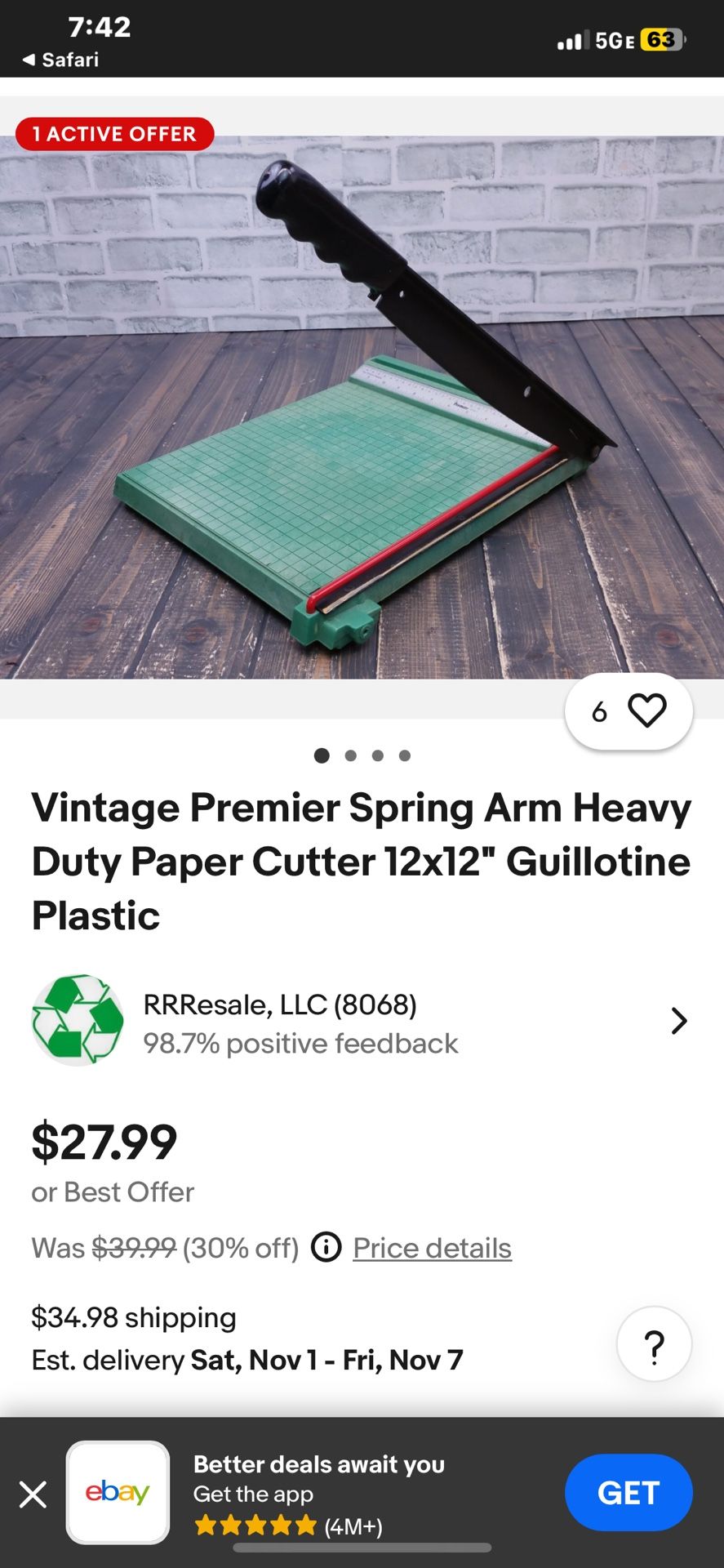Screen dimensions: 724x1568
Task: Tap GET to install eBay app
Action: [628, 1493]
